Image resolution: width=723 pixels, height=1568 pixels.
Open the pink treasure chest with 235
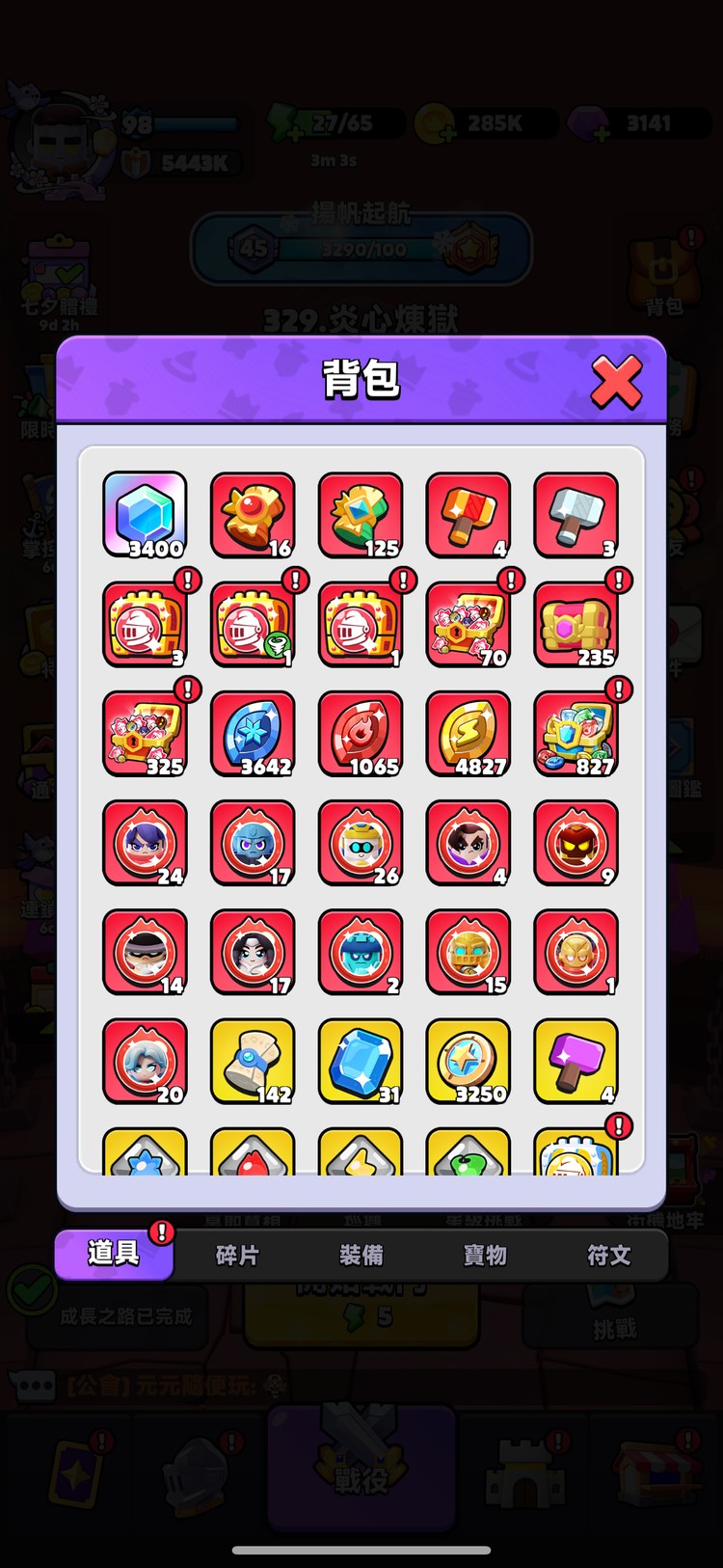pos(576,625)
